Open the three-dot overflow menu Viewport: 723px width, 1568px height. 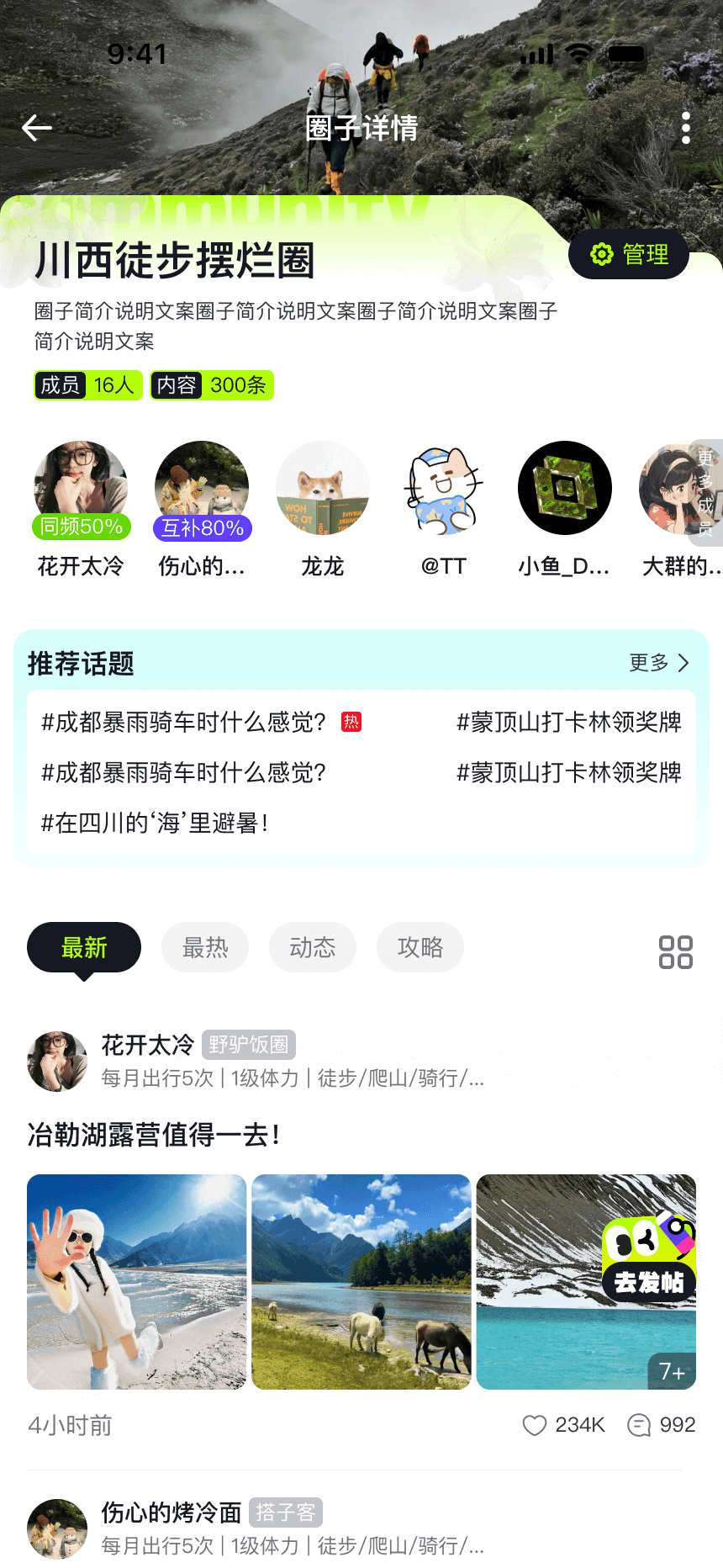point(686,128)
